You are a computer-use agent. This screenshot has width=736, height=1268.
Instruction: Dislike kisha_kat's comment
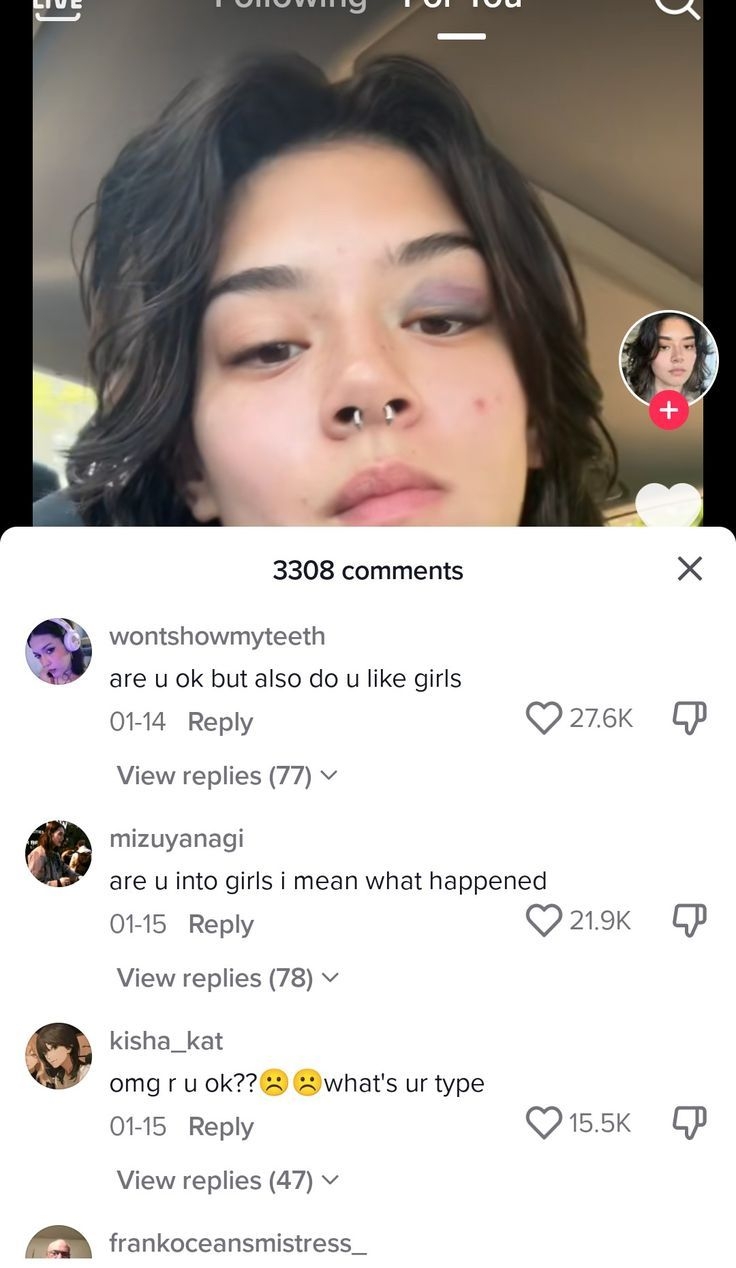[689, 1122]
